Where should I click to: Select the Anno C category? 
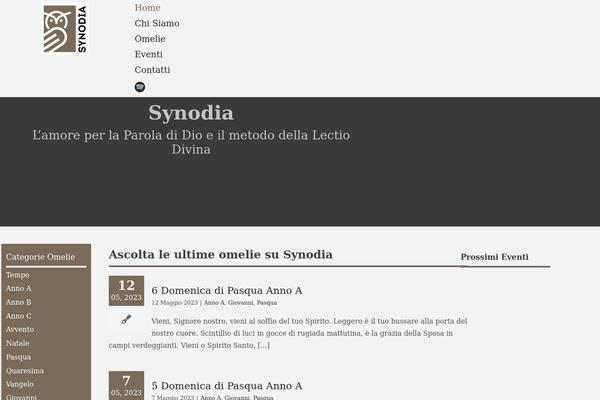click(x=19, y=315)
